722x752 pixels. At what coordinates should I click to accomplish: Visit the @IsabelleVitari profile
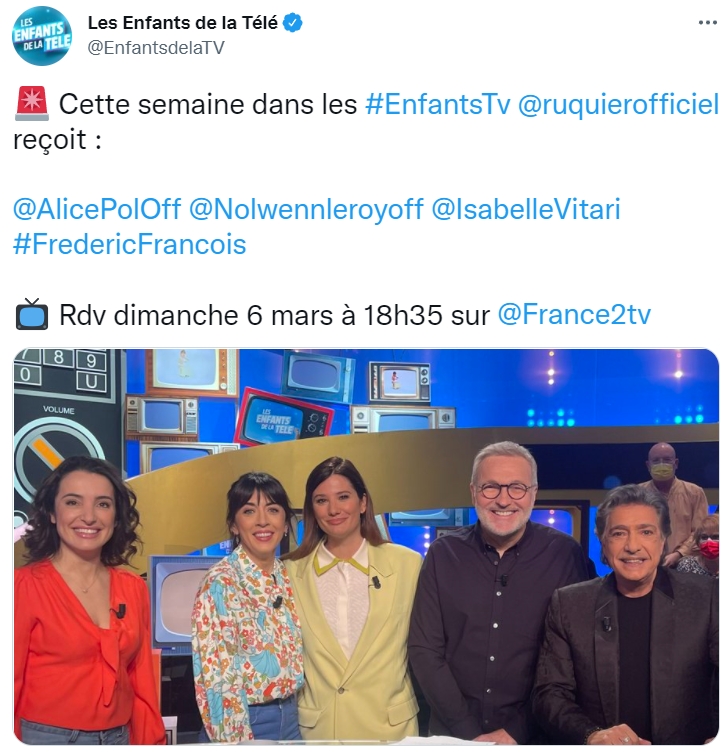click(x=526, y=209)
